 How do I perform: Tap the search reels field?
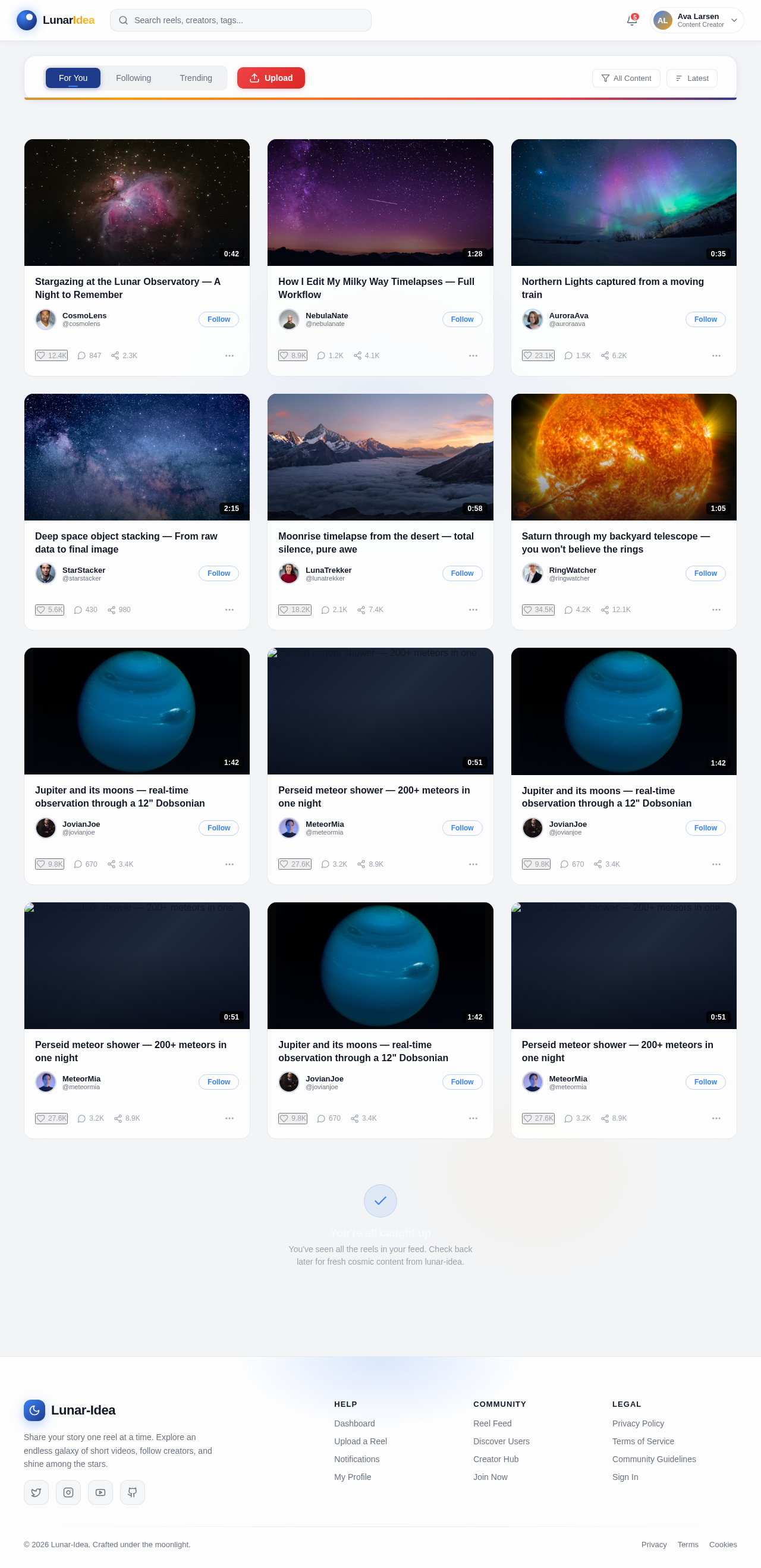click(240, 20)
